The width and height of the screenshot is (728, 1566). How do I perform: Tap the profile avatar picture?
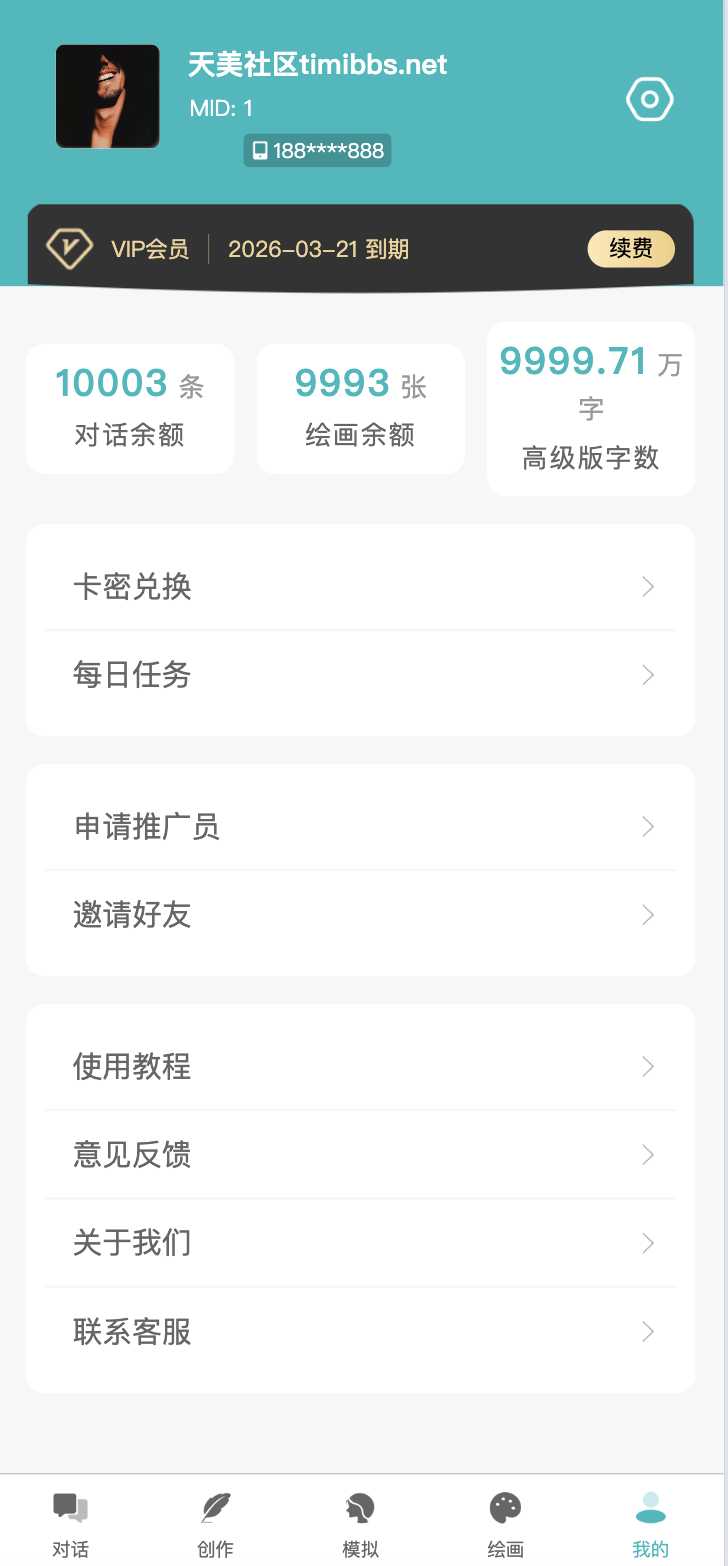click(x=108, y=96)
